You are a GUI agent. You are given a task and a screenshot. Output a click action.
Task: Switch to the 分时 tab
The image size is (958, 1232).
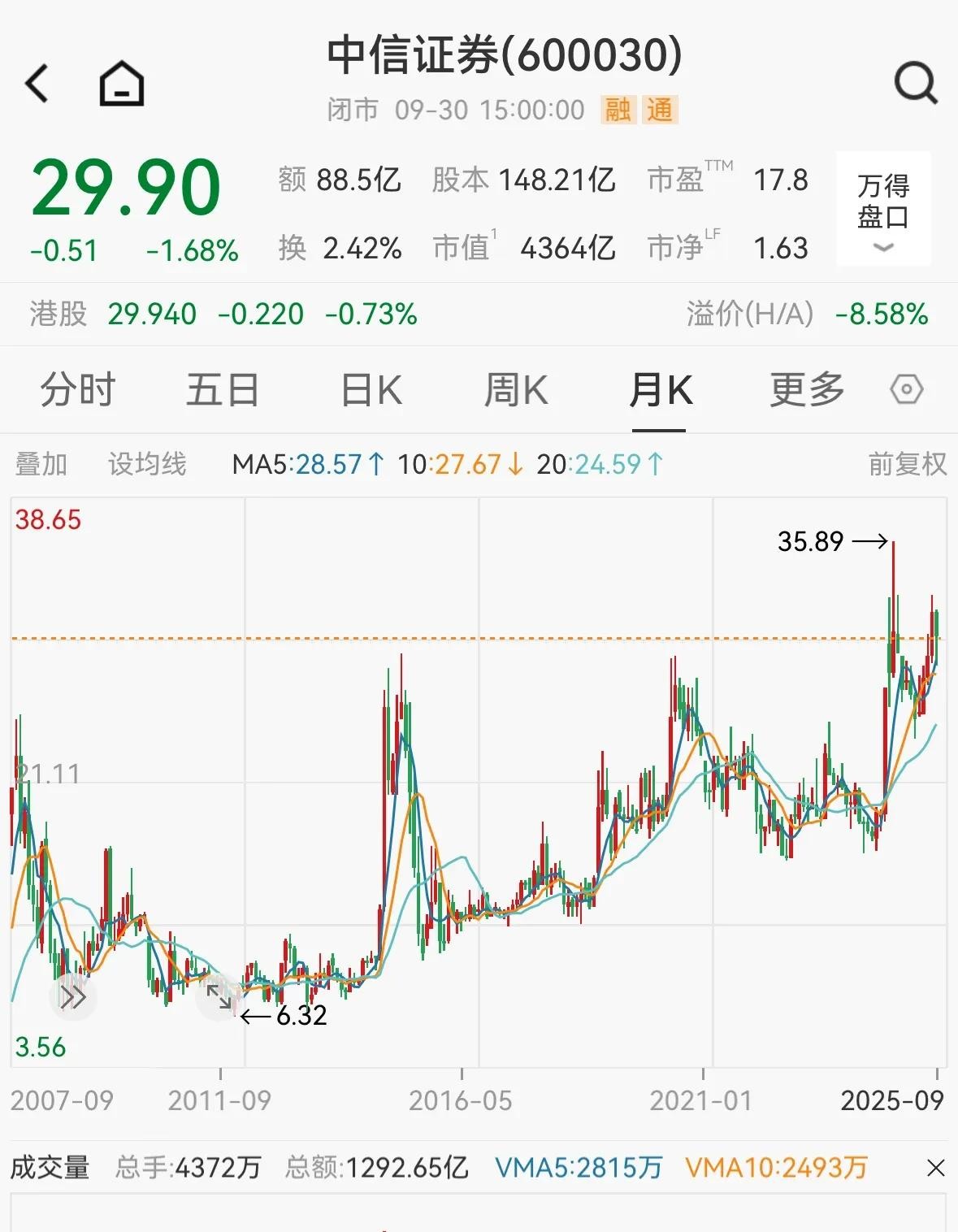tap(78, 390)
